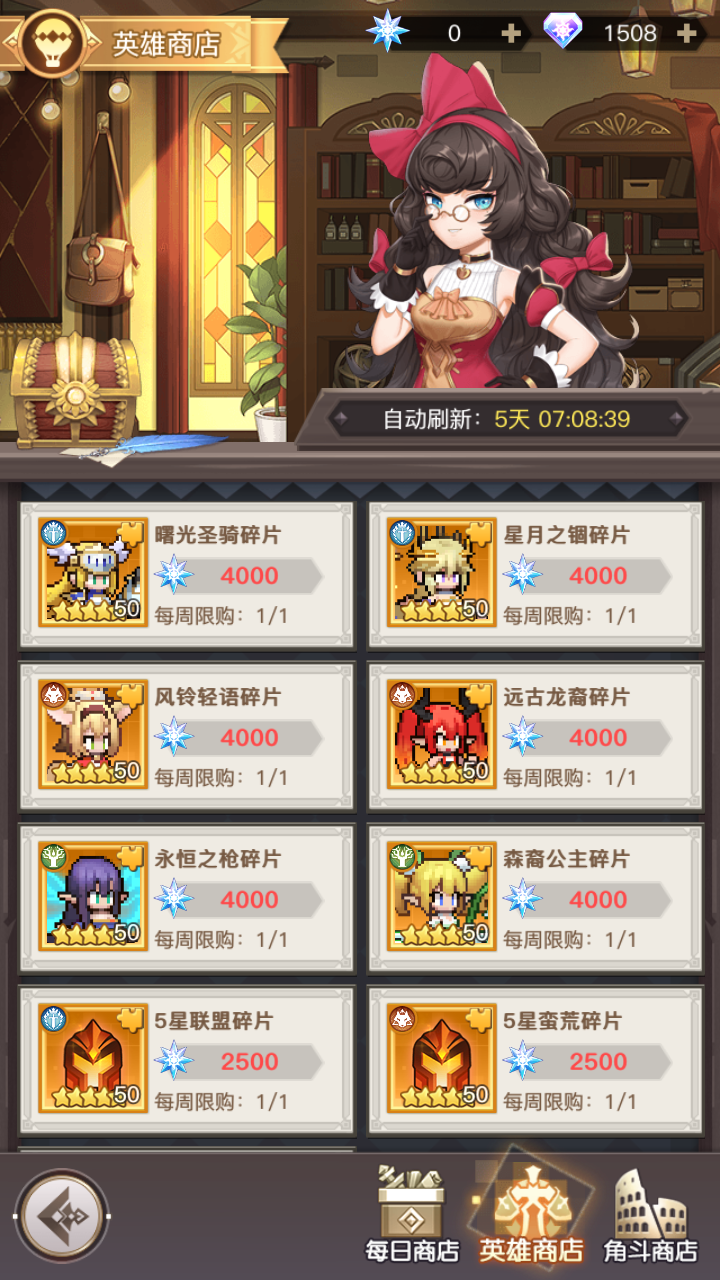This screenshot has height=1280, width=720.
Task: Add more diamonds
Action: (687, 33)
